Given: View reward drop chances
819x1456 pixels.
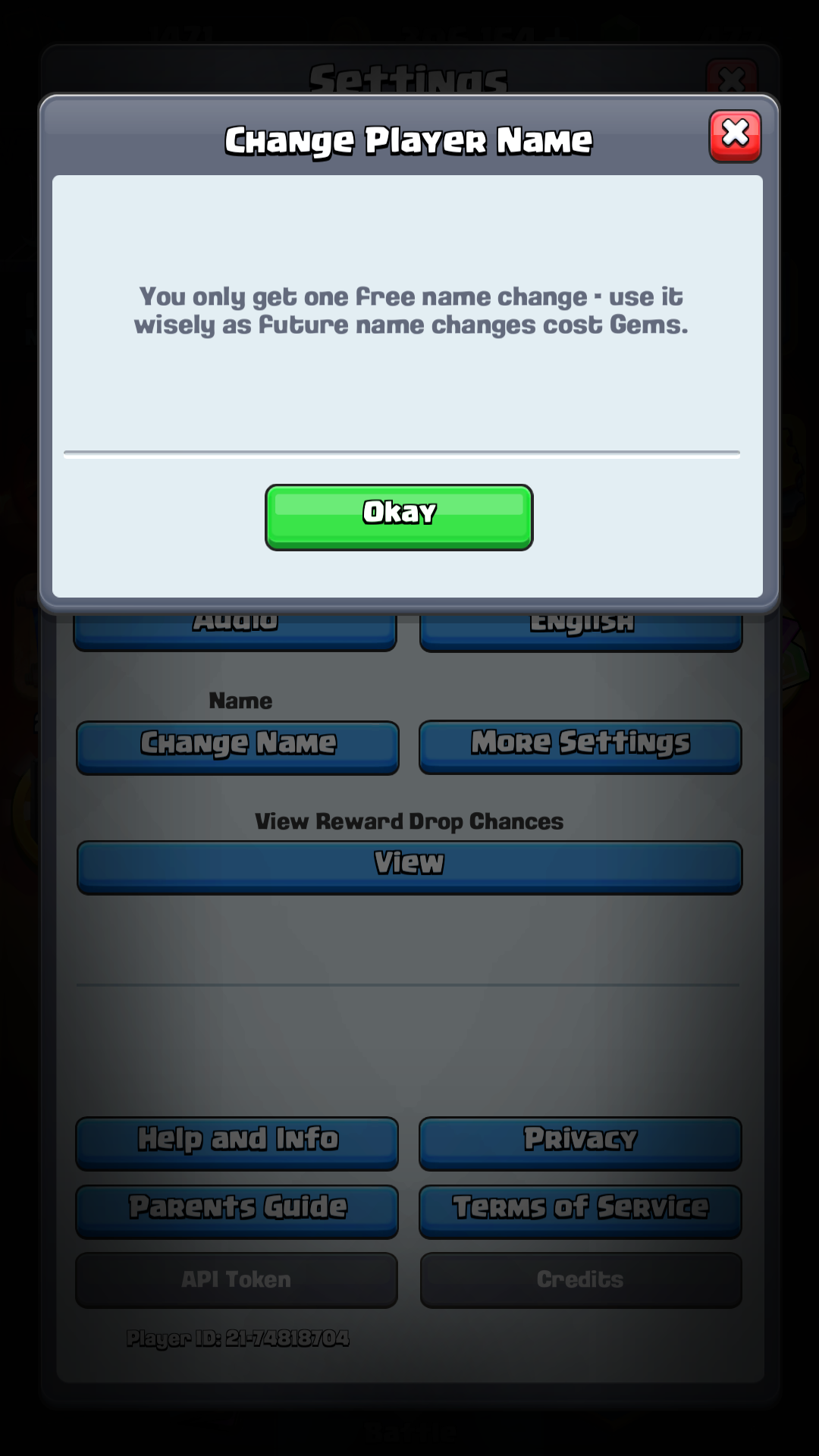Looking at the screenshot, I should coord(409,868).
